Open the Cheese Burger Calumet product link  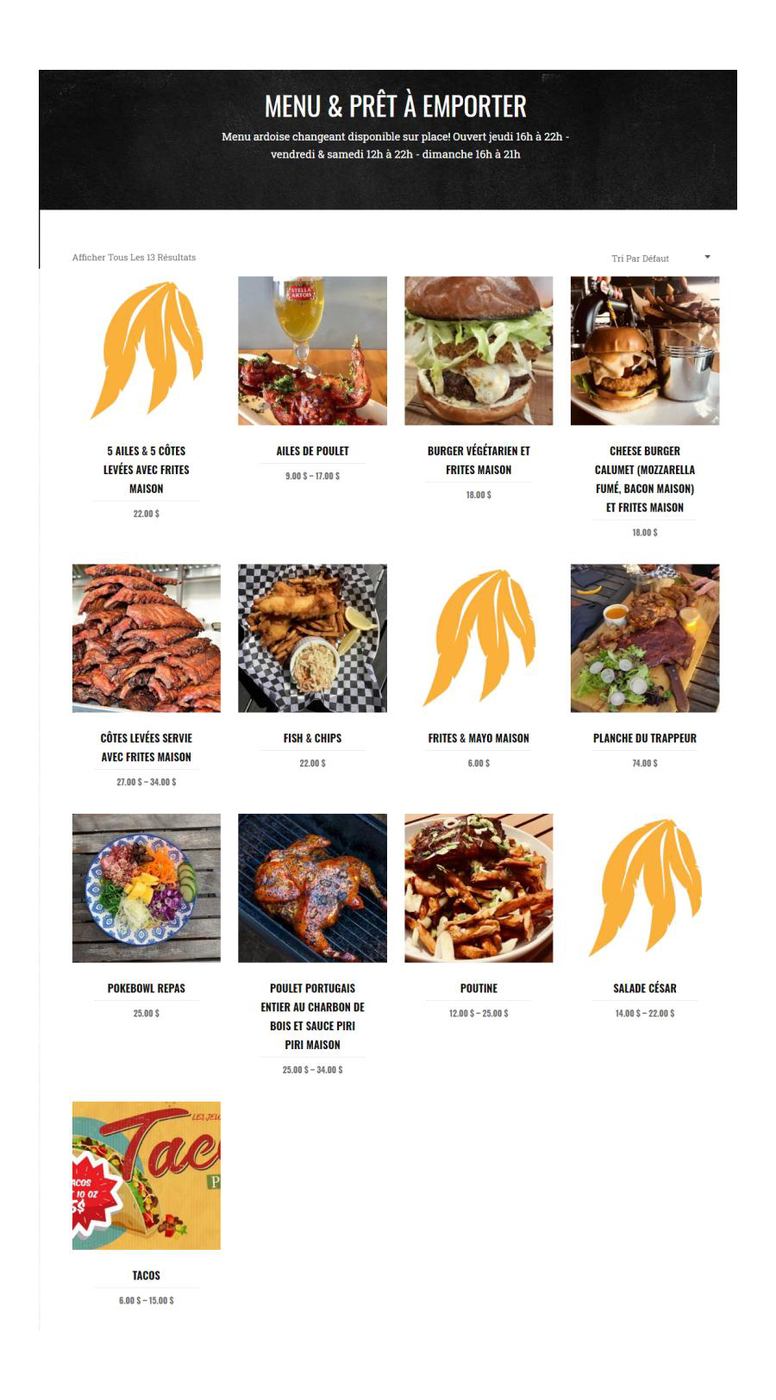[645, 470]
